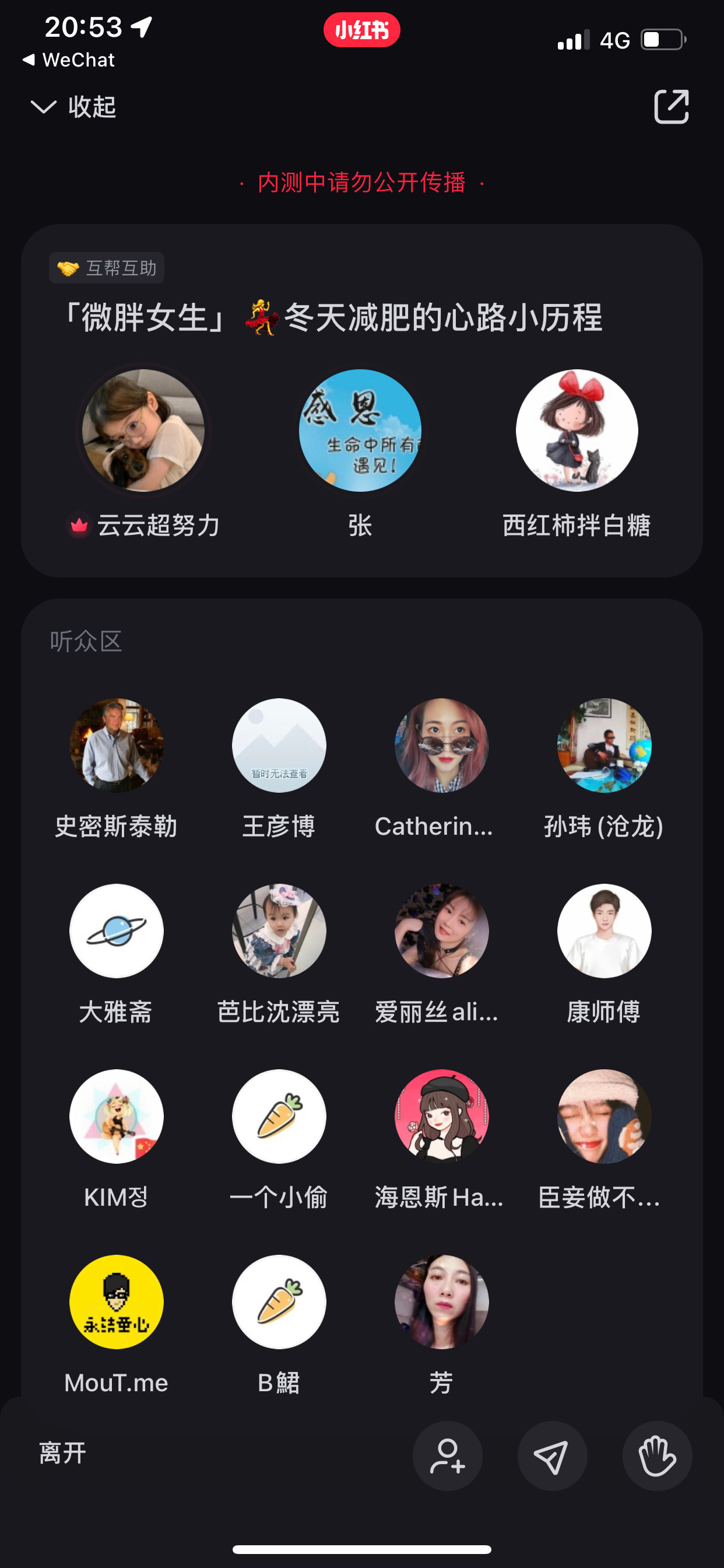
Task: Invite a friend with add-person icon
Action: pyautogui.click(x=447, y=1456)
